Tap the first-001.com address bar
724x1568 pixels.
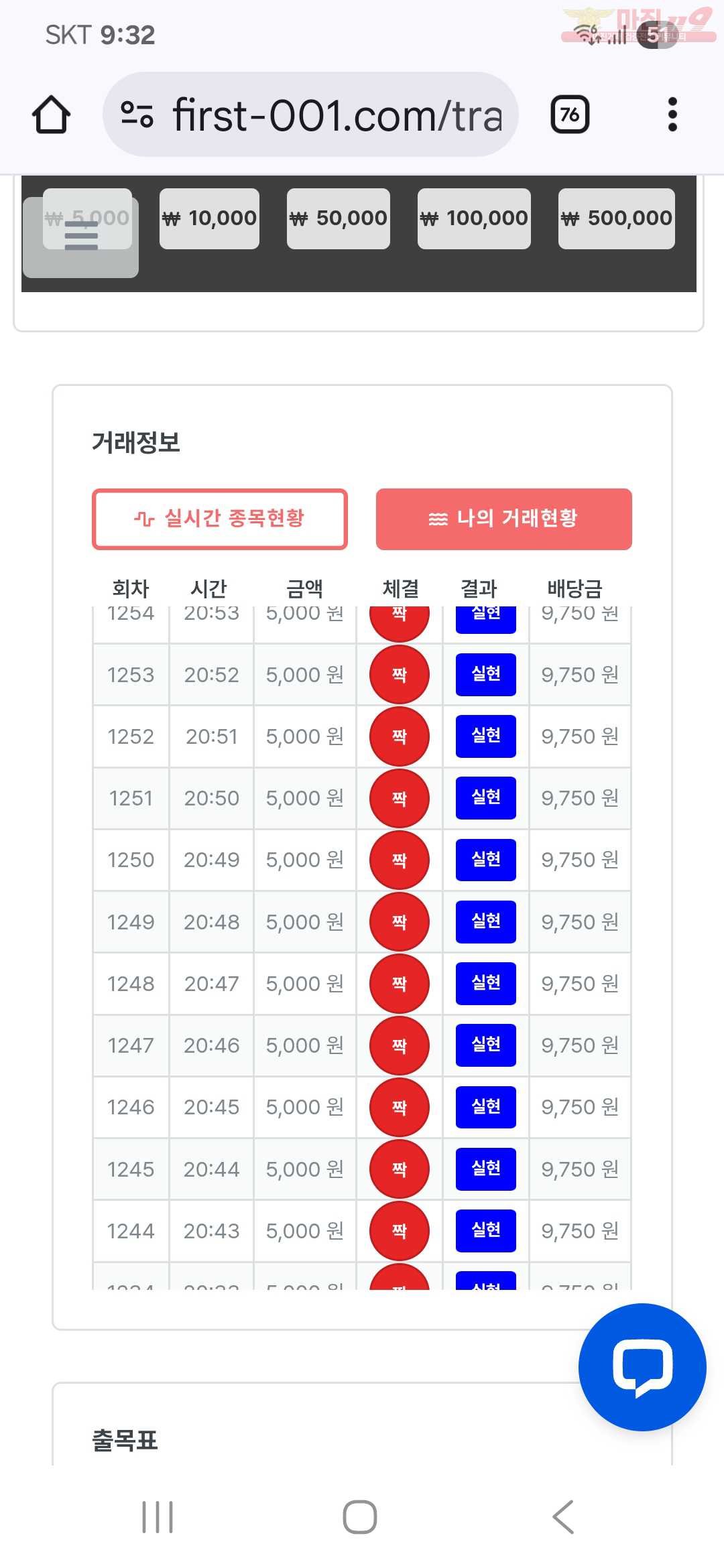[x=310, y=115]
